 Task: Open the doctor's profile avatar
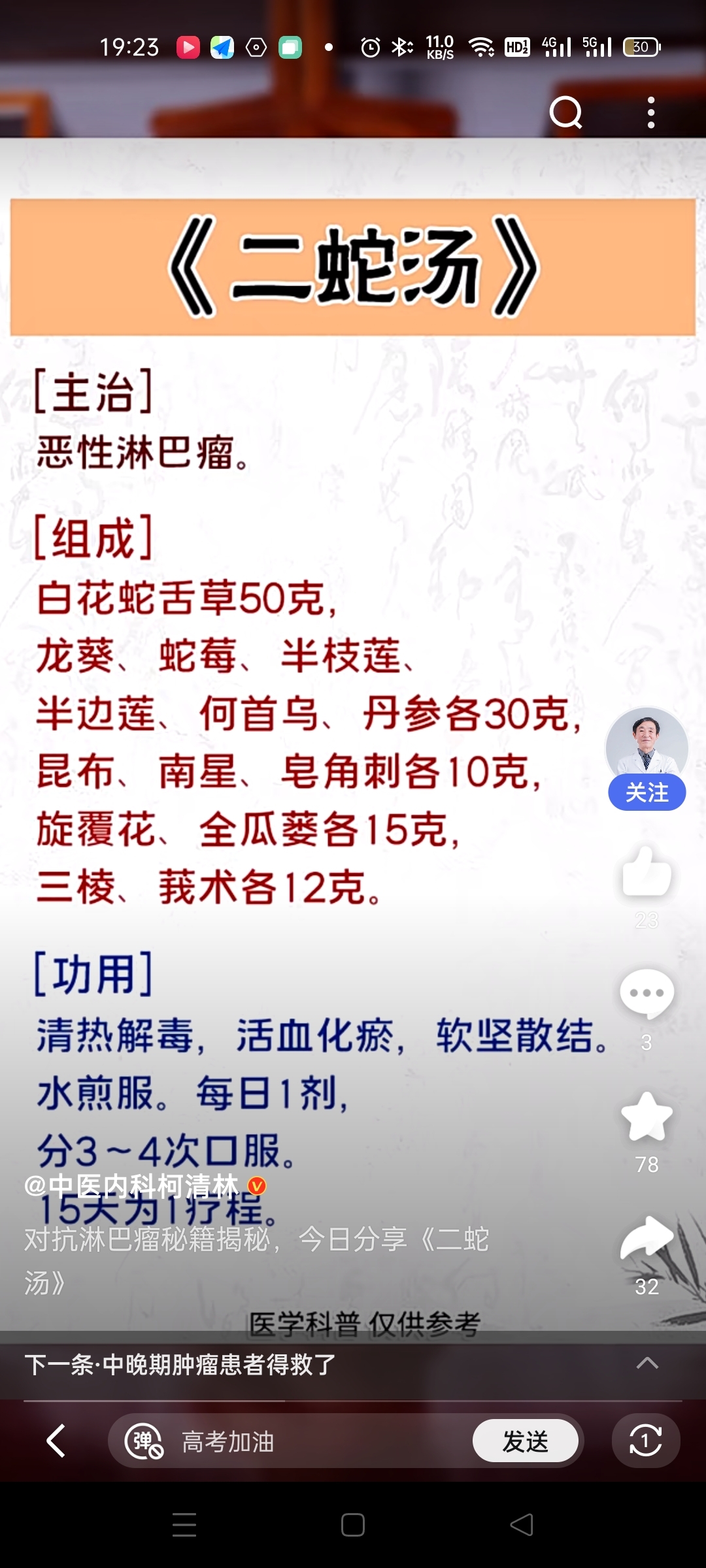647,745
